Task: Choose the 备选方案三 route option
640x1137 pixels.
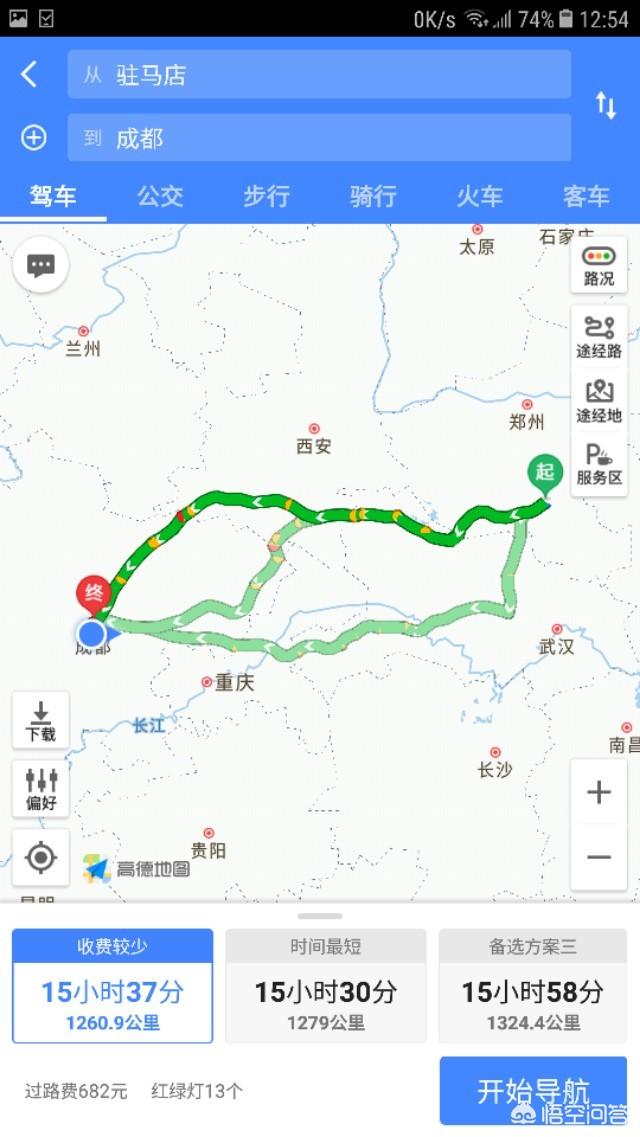Action: click(532, 986)
